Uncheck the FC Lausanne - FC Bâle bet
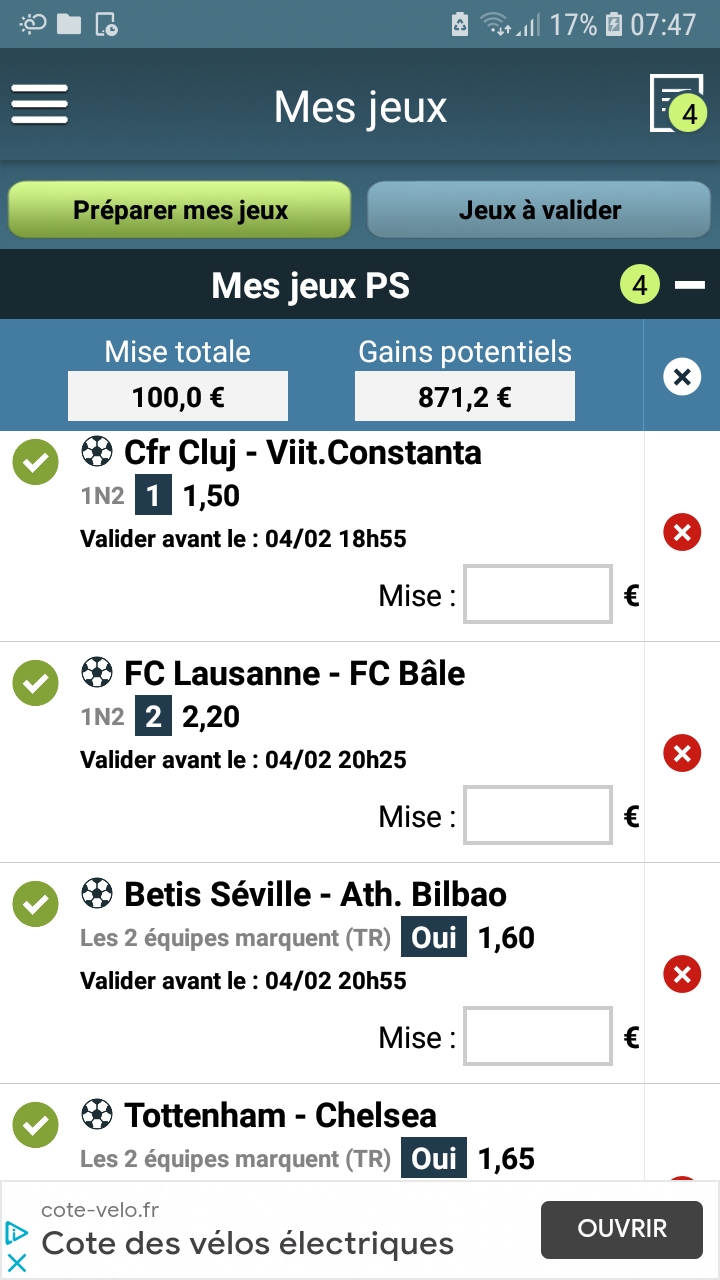Viewport: 720px width, 1280px height. (35, 684)
